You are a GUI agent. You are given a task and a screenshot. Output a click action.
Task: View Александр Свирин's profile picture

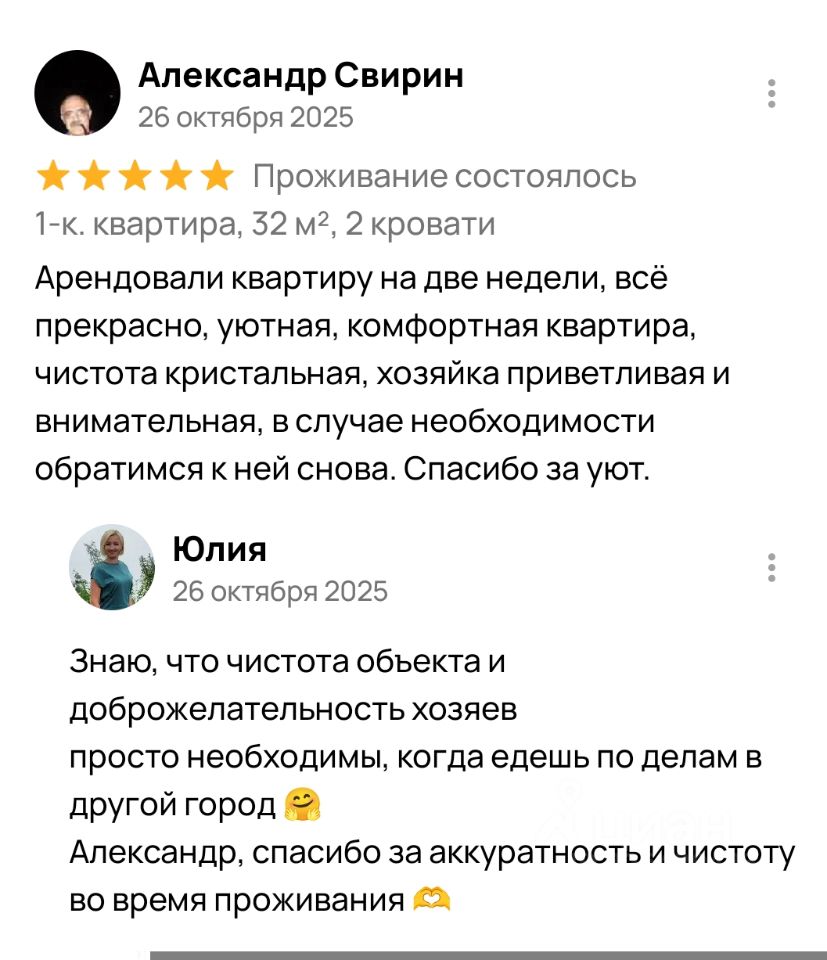point(77,93)
